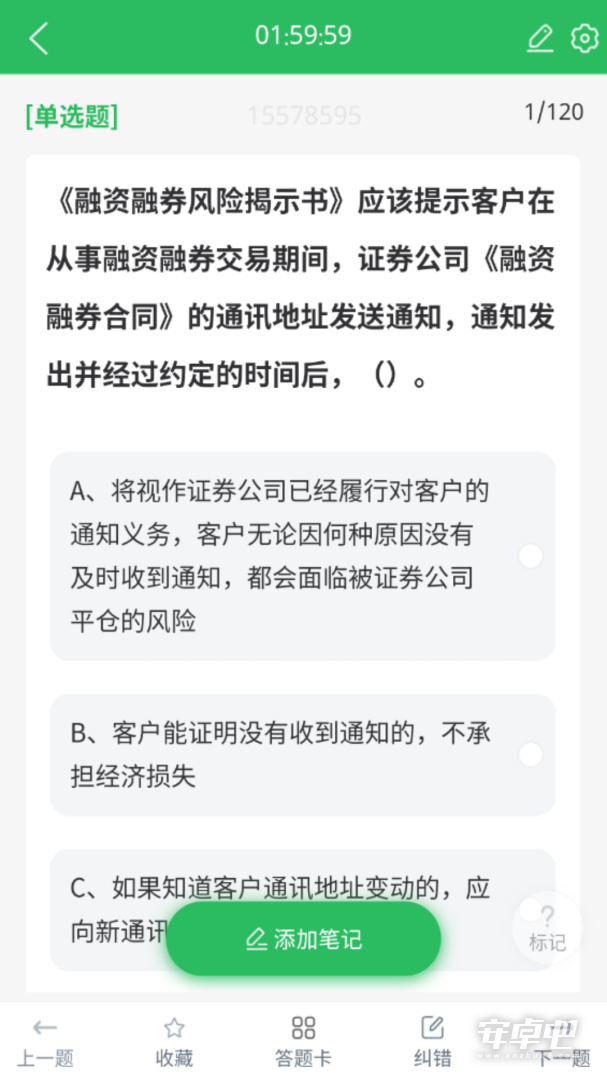Select answer option B

pos(302,755)
